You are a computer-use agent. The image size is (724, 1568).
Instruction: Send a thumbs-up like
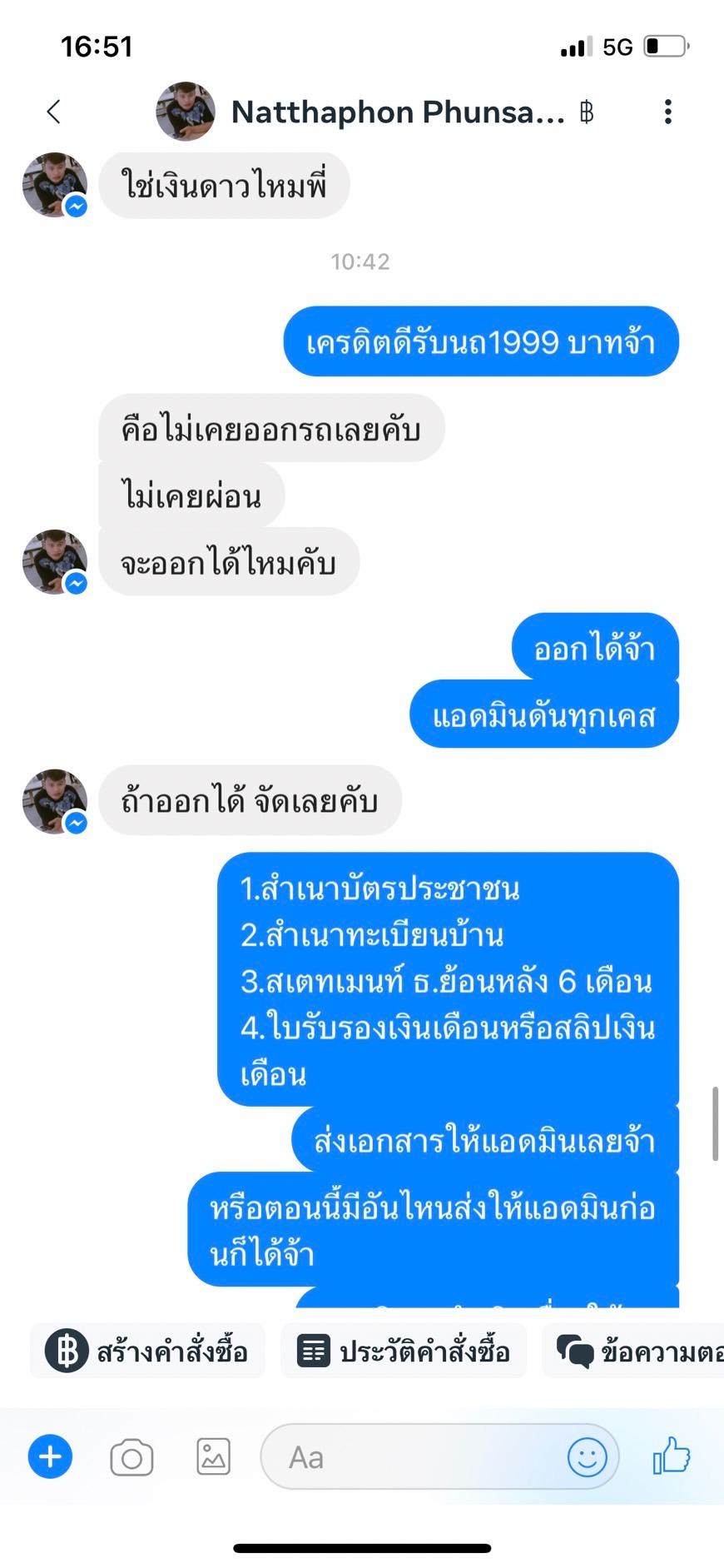(x=672, y=1456)
